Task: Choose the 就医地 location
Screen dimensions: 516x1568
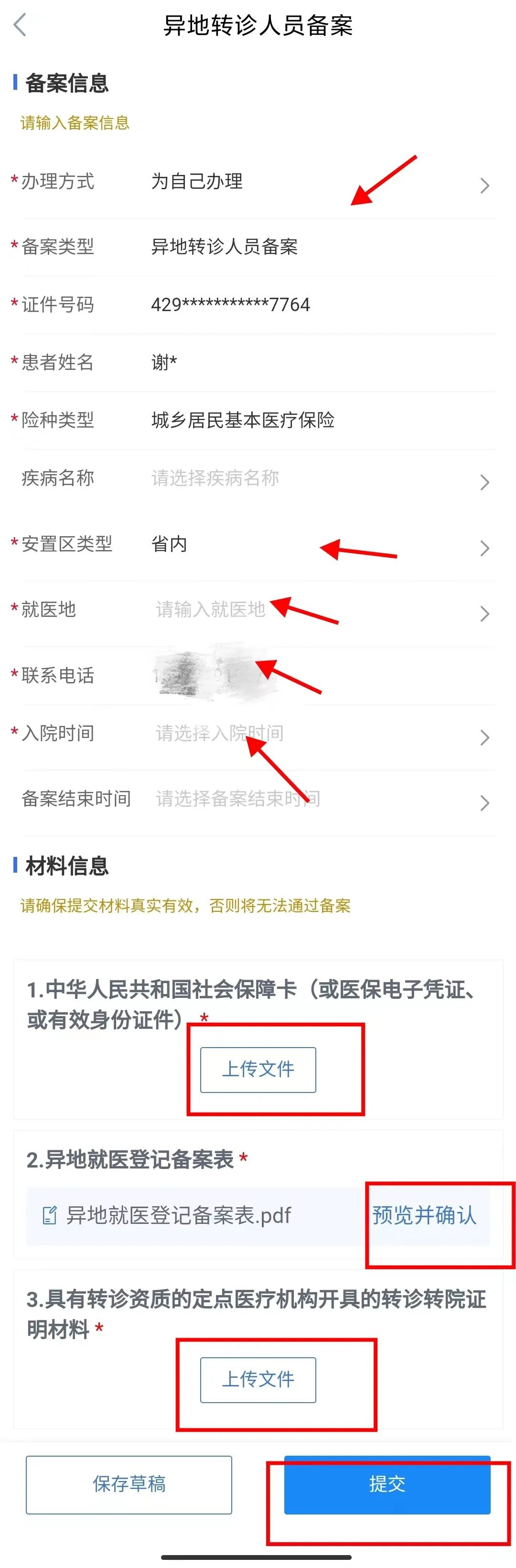Action: [x=316, y=611]
